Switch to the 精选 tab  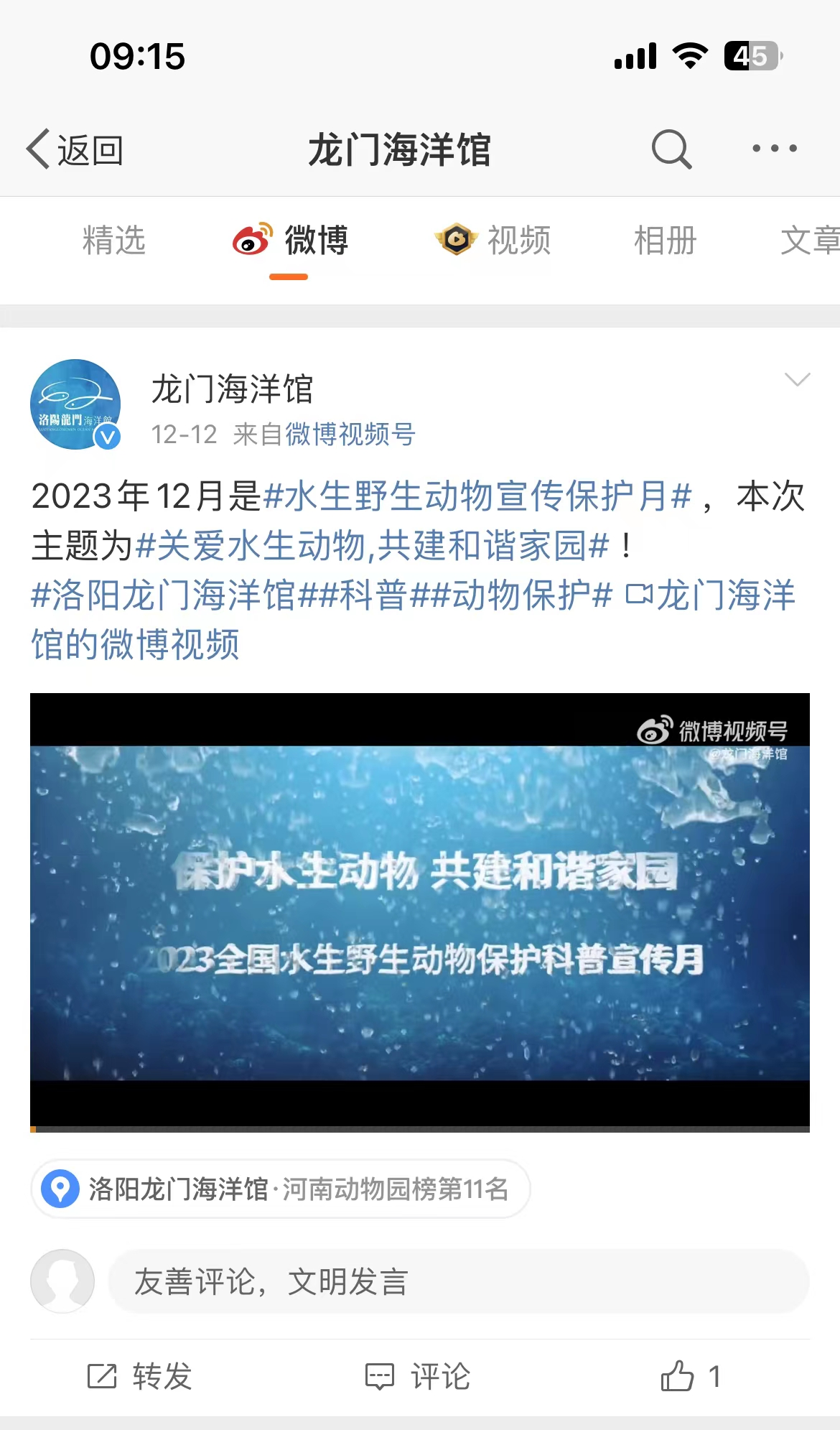(x=114, y=240)
